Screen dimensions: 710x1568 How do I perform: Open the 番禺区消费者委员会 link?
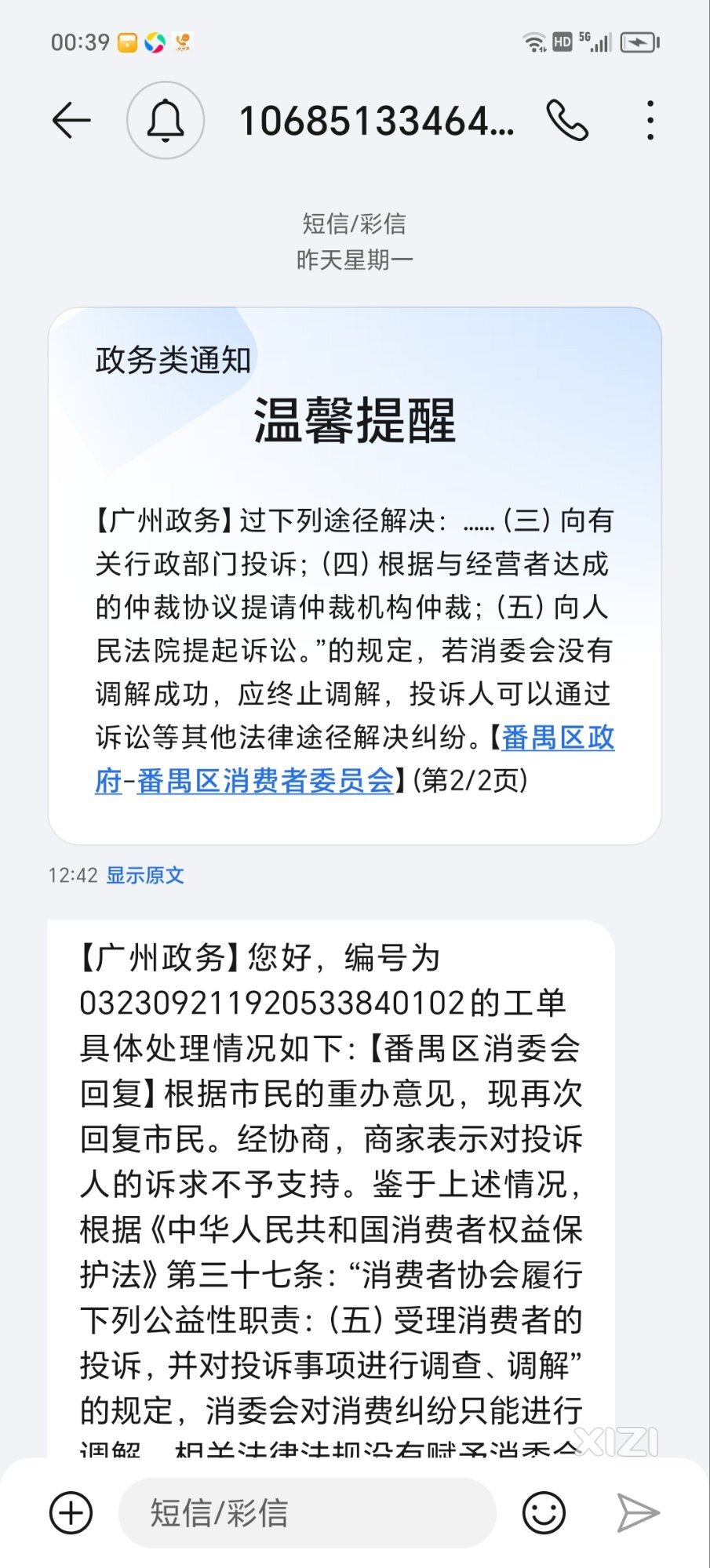click(265, 781)
